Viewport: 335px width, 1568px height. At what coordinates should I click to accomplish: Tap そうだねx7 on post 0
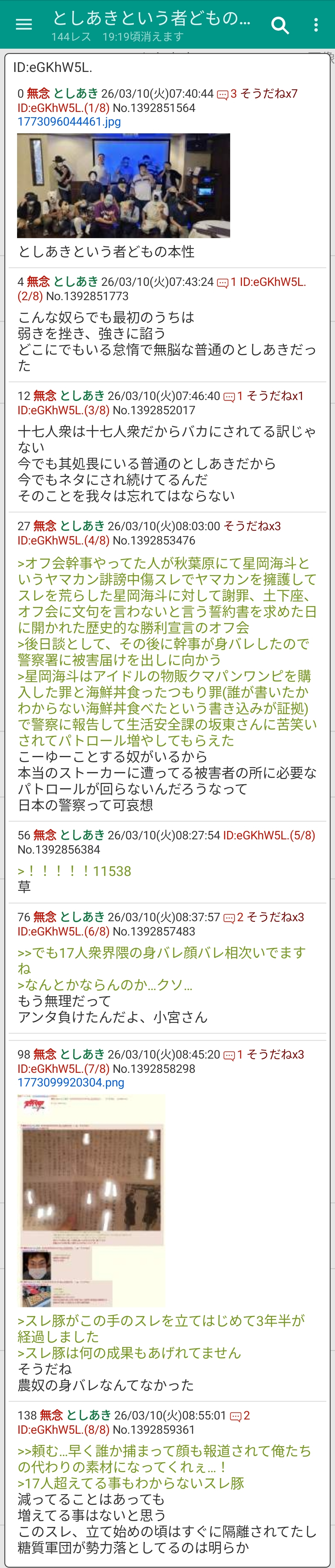[x=269, y=94]
